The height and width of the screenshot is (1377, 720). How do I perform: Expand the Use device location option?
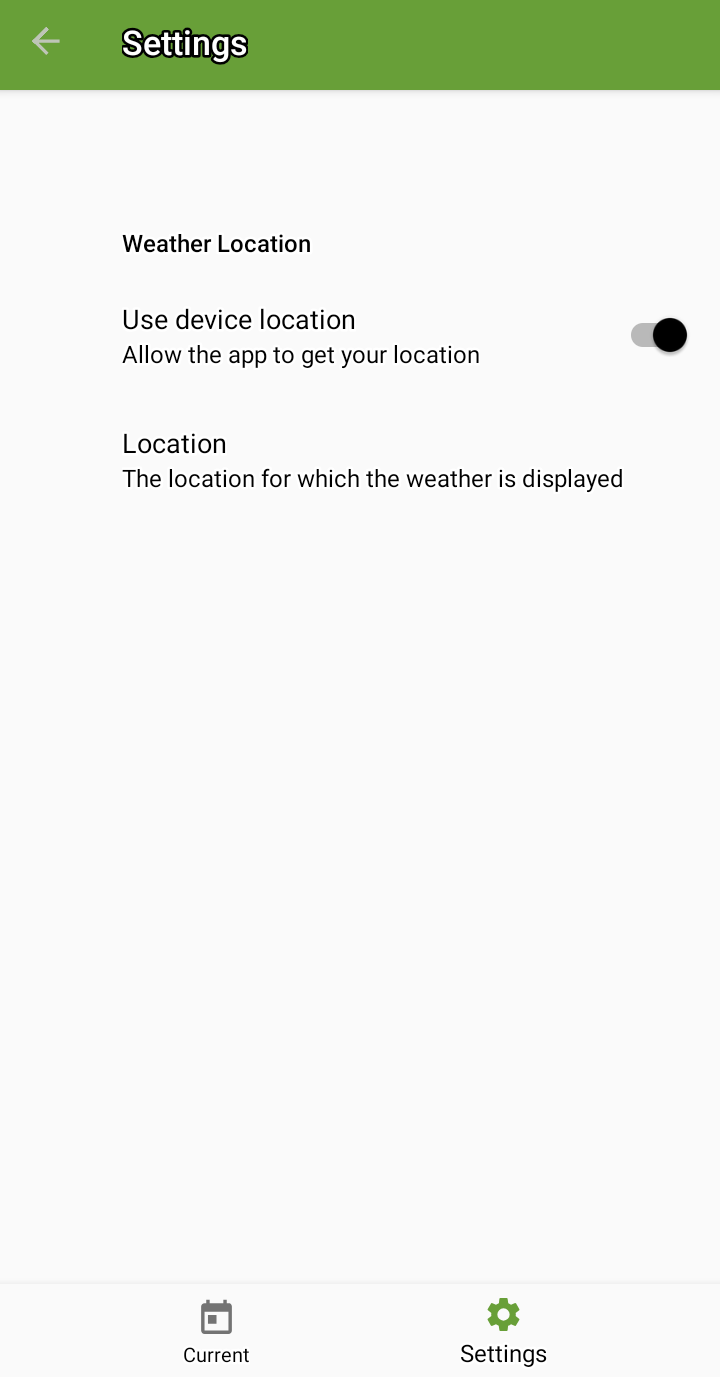300,335
